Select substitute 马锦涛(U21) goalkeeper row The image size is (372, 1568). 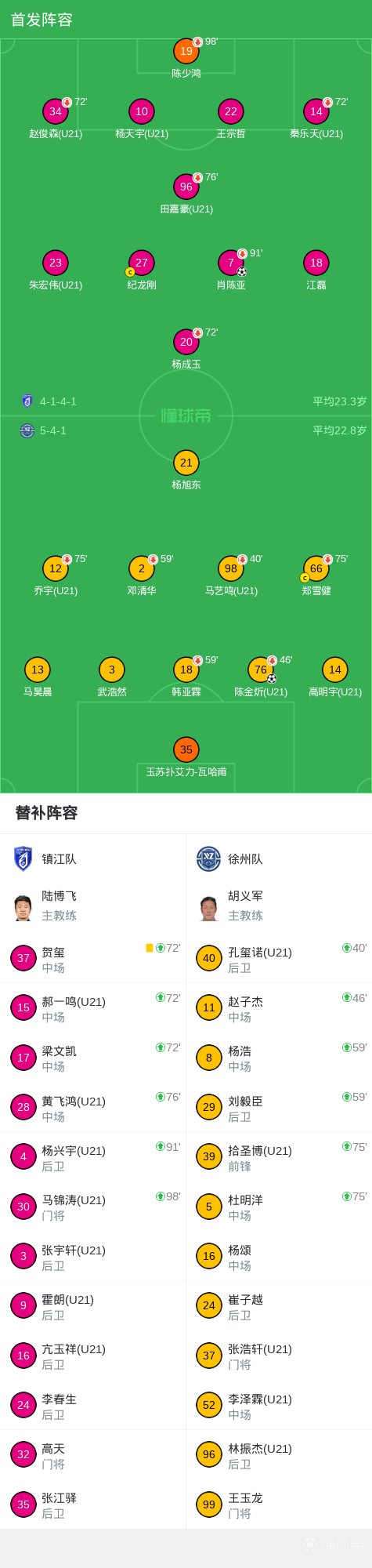pyautogui.click(x=93, y=1207)
